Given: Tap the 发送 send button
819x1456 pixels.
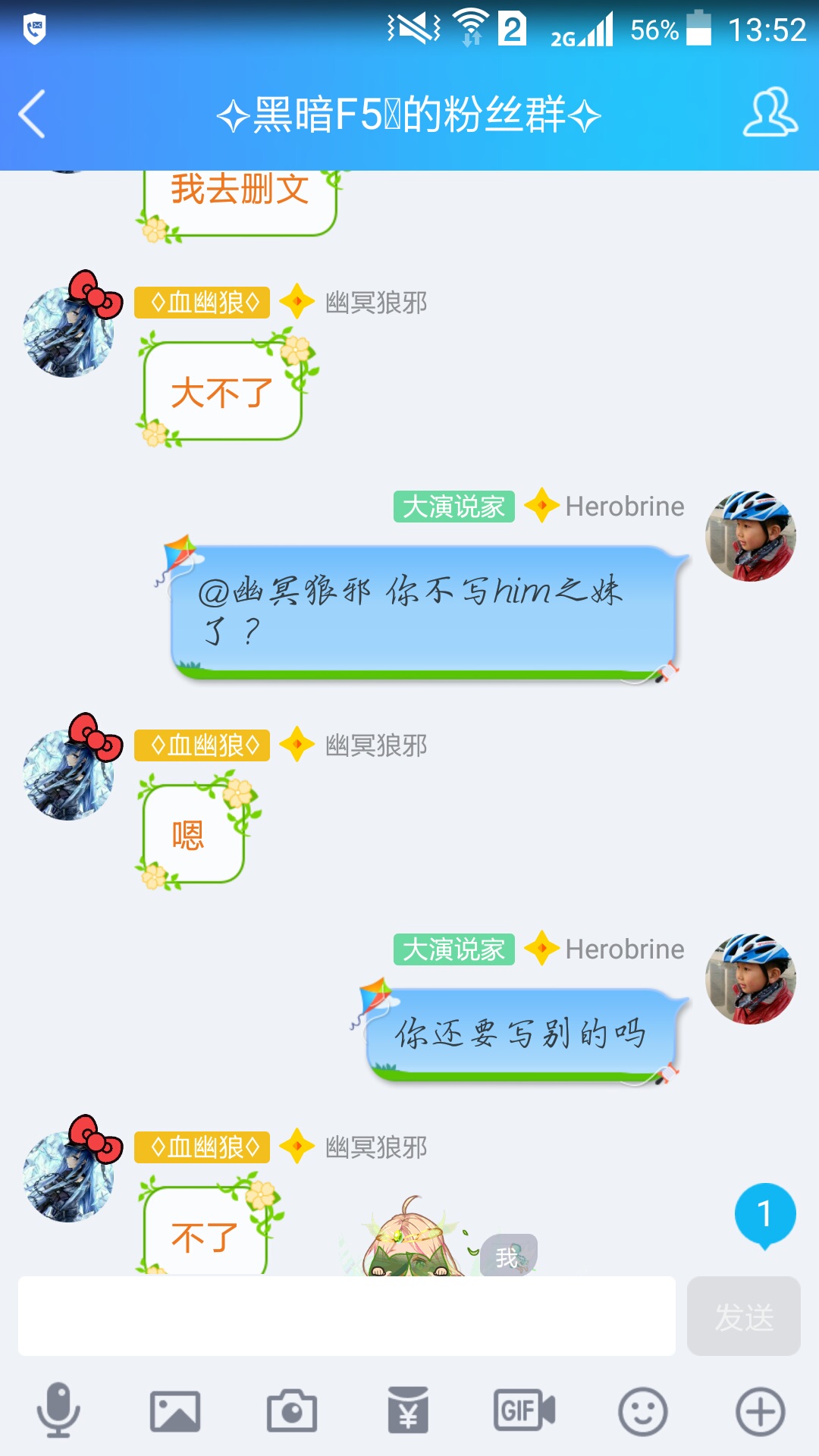Looking at the screenshot, I should (x=743, y=1316).
